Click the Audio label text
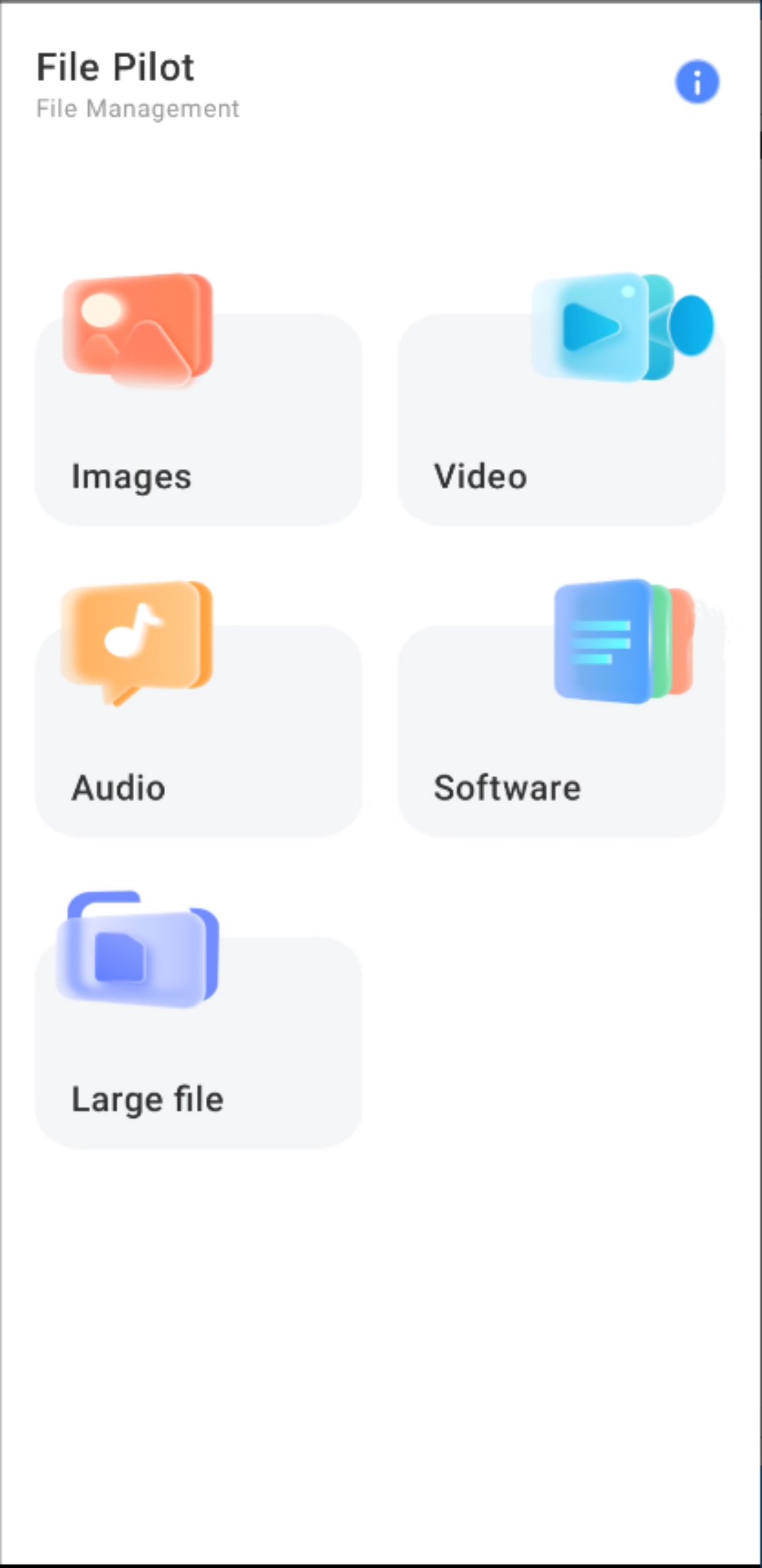The height and width of the screenshot is (1568, 762). coord(117,788)
